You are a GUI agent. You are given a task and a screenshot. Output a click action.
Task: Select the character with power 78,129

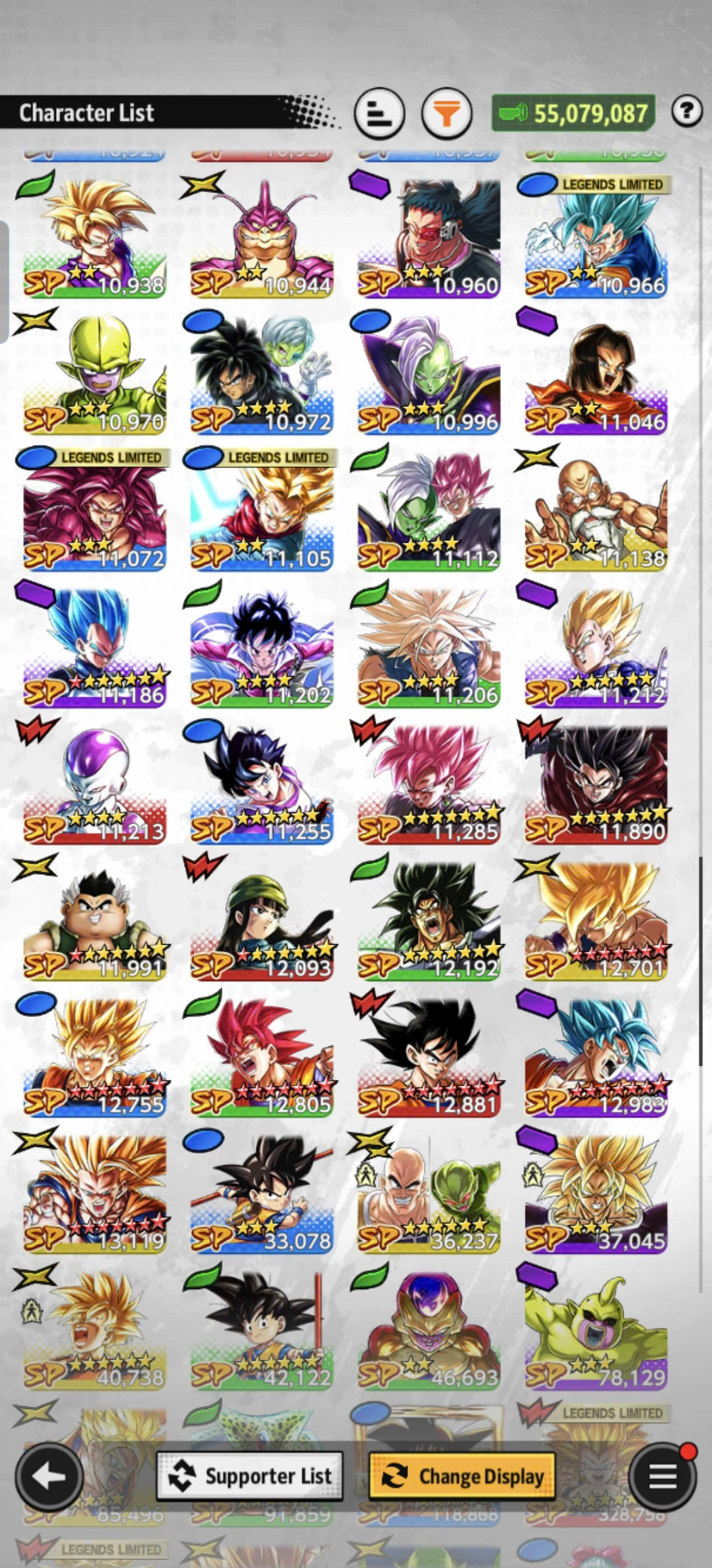596,1330
